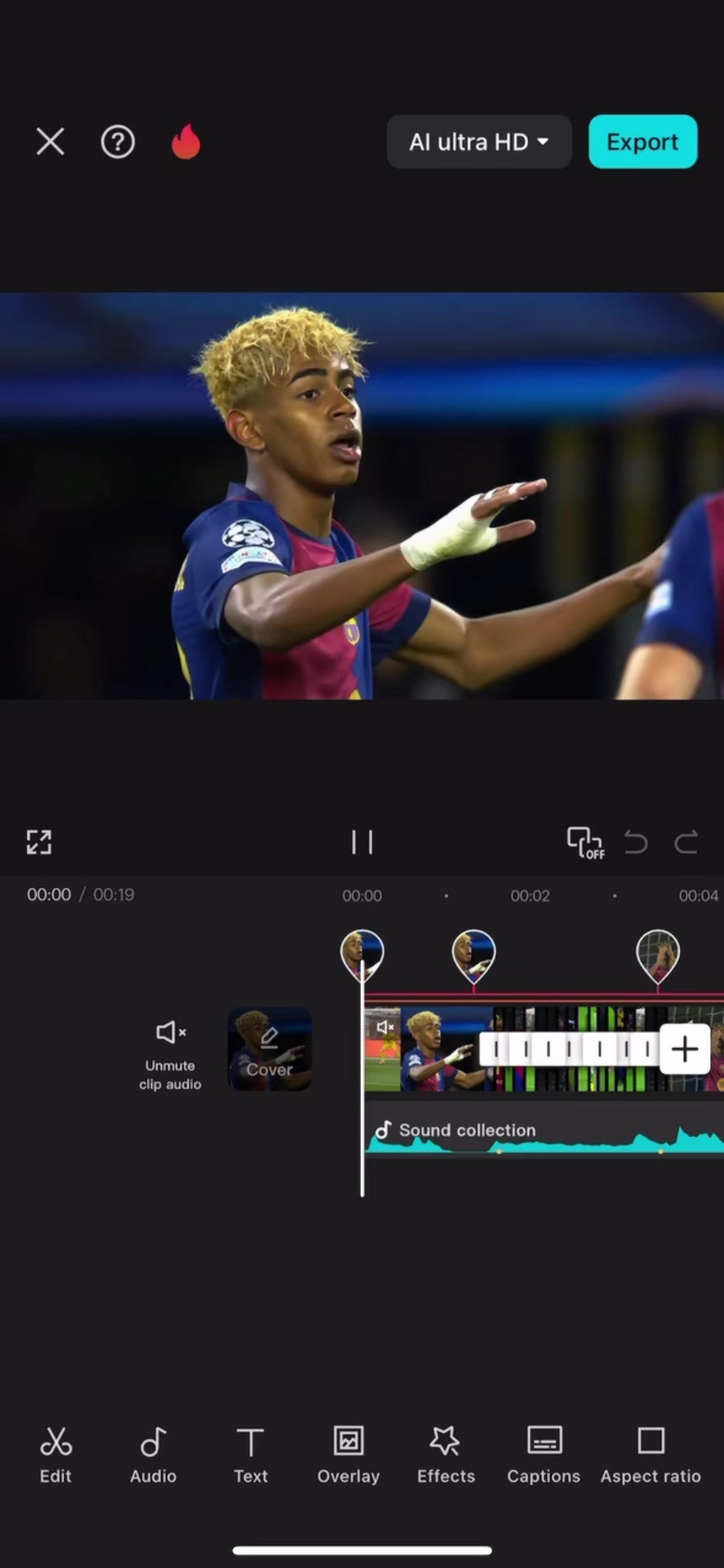The image size is (724, 1568).
Task: Add Text to the video
Action: pyautogui.click(x=250, y=1455)
